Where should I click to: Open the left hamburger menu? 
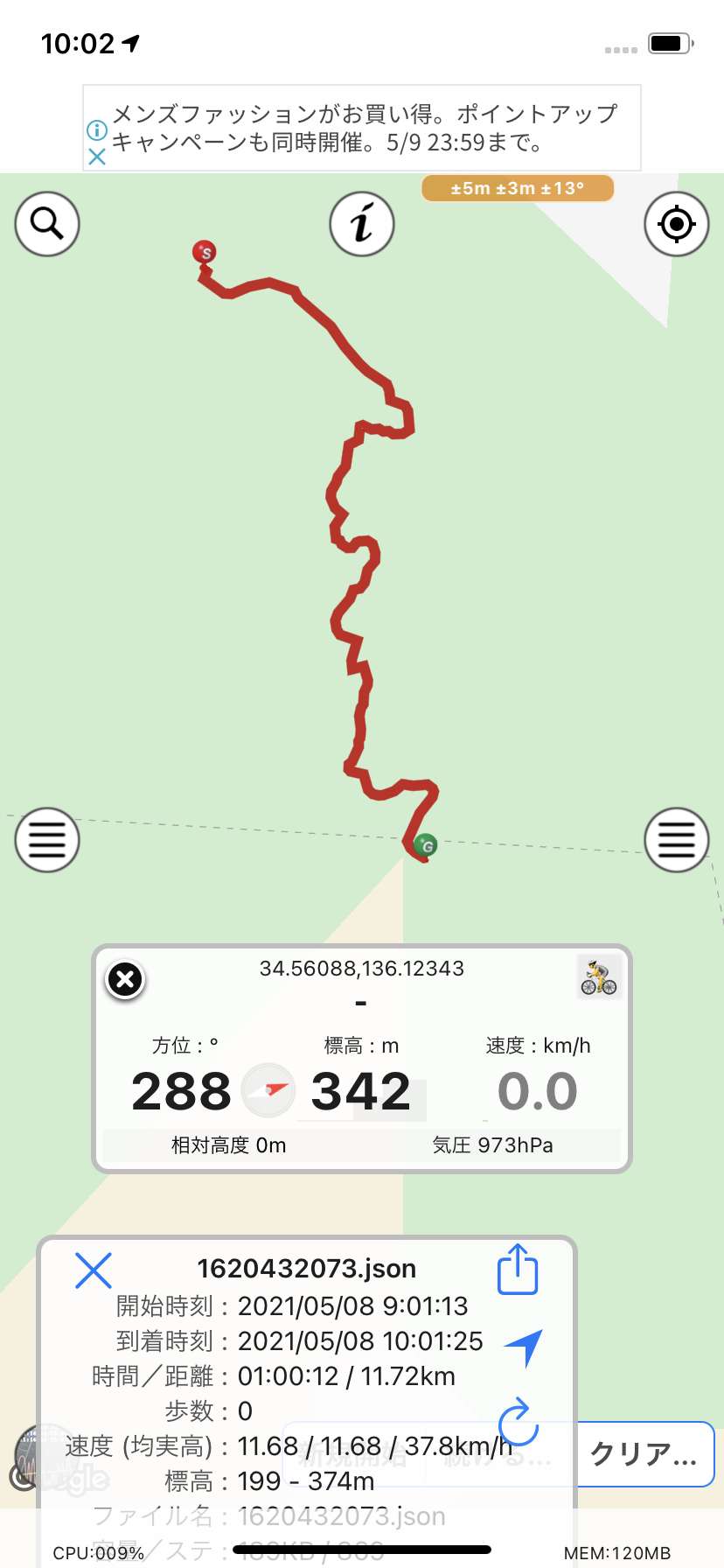tap(47, 840)
